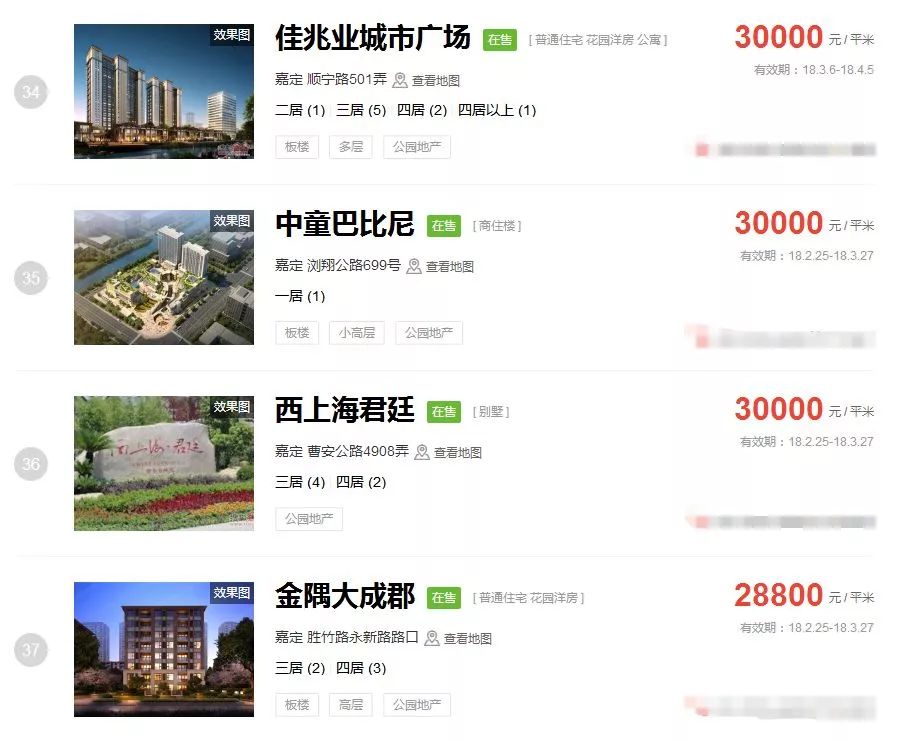Select 三居 (4) under 西上海君廷
Viewport: 897px width, 741px height.
[300, 482]
